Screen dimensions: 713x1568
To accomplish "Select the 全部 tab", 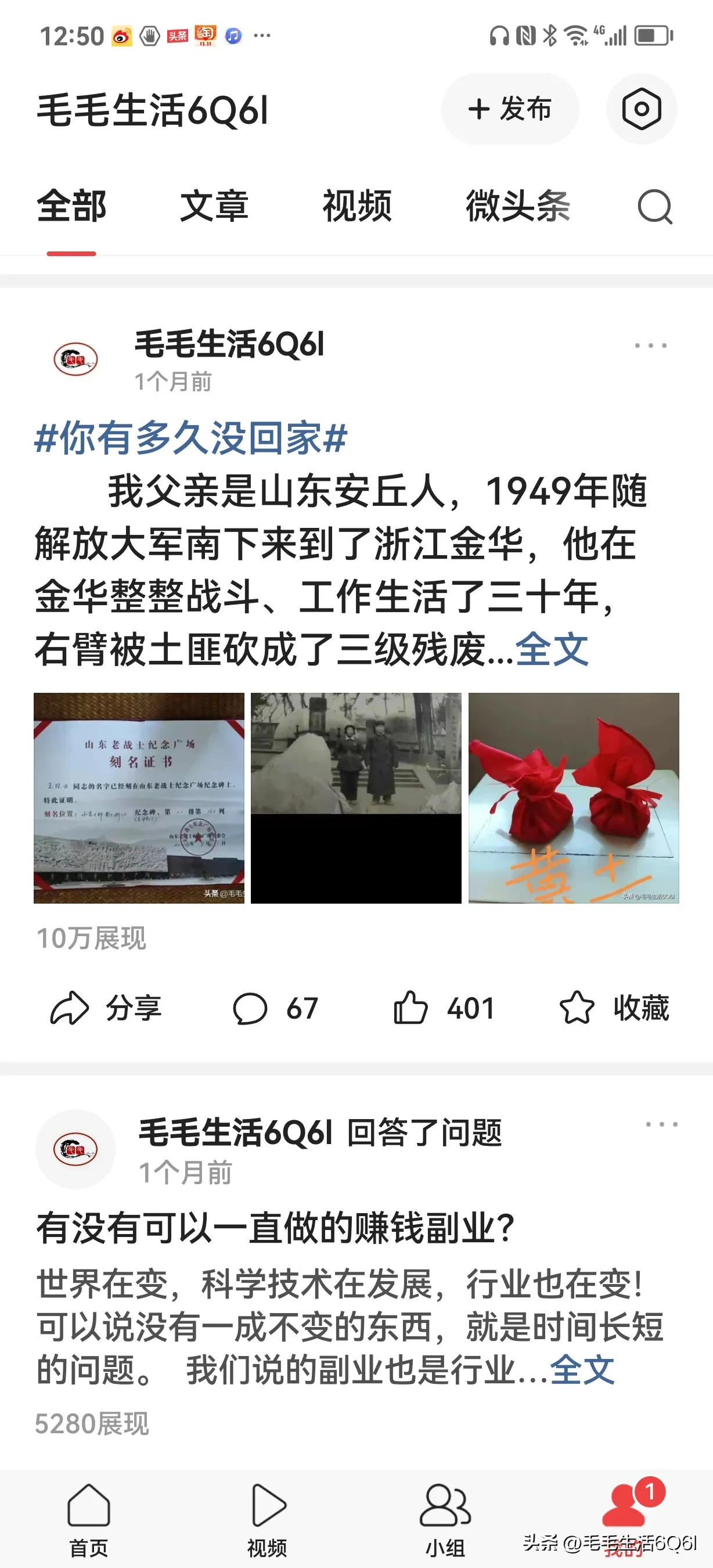I will [72, 207].
